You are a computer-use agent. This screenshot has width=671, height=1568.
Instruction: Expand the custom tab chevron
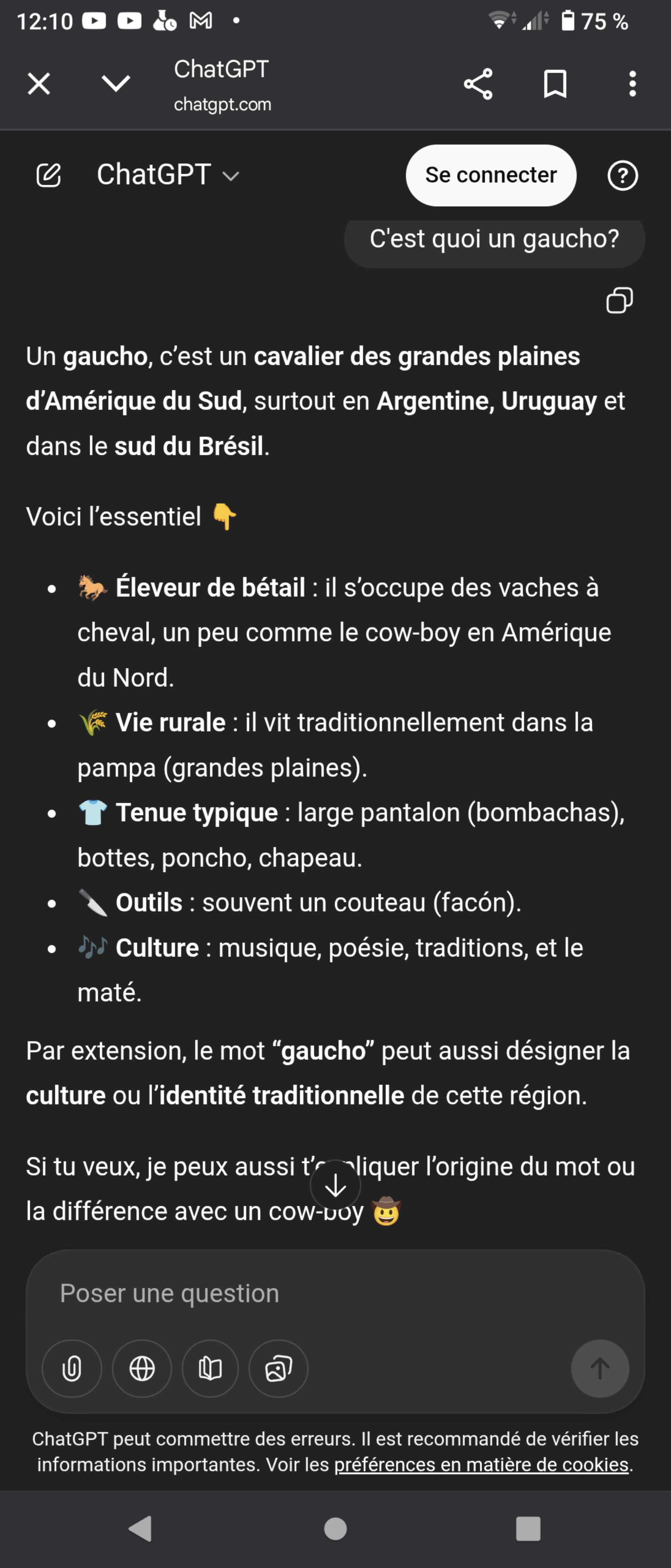click(x=116, y=83)
